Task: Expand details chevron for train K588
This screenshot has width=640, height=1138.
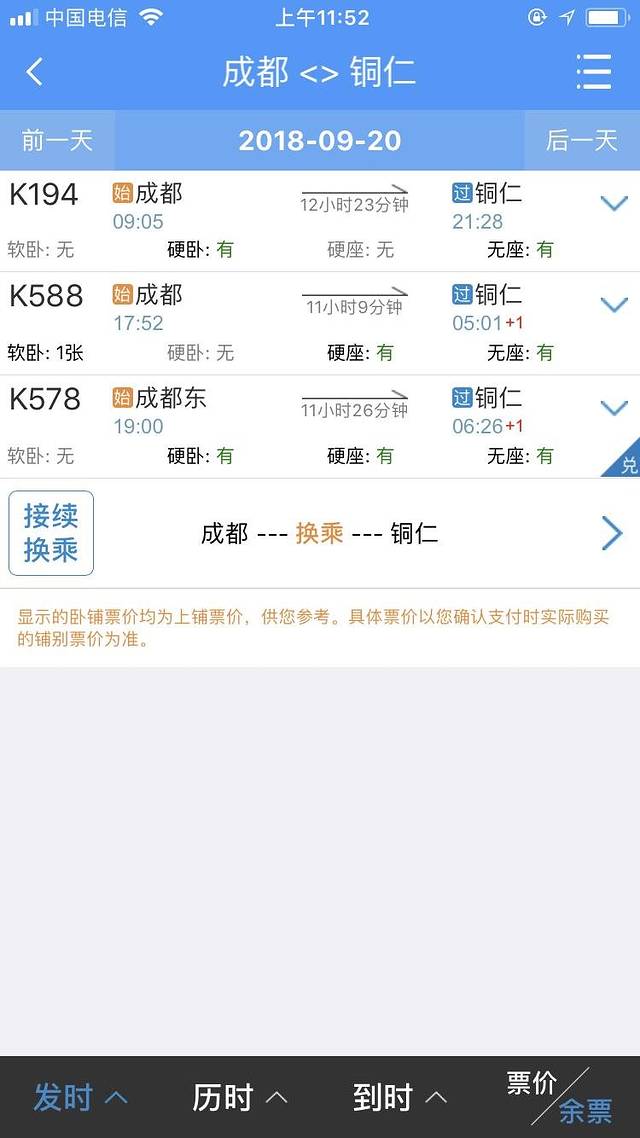Action: 613,305
